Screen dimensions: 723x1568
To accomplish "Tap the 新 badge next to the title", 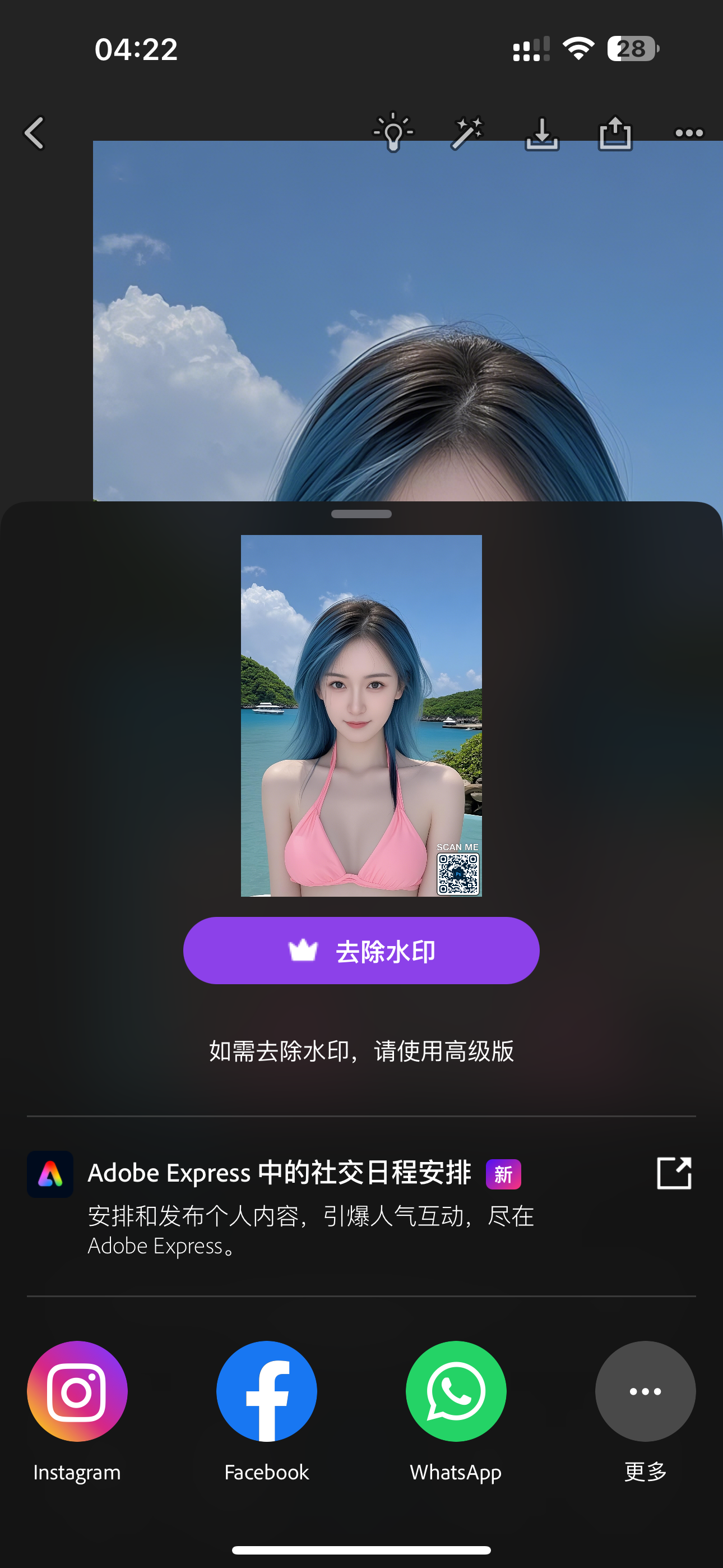I will click(503, 1173).
